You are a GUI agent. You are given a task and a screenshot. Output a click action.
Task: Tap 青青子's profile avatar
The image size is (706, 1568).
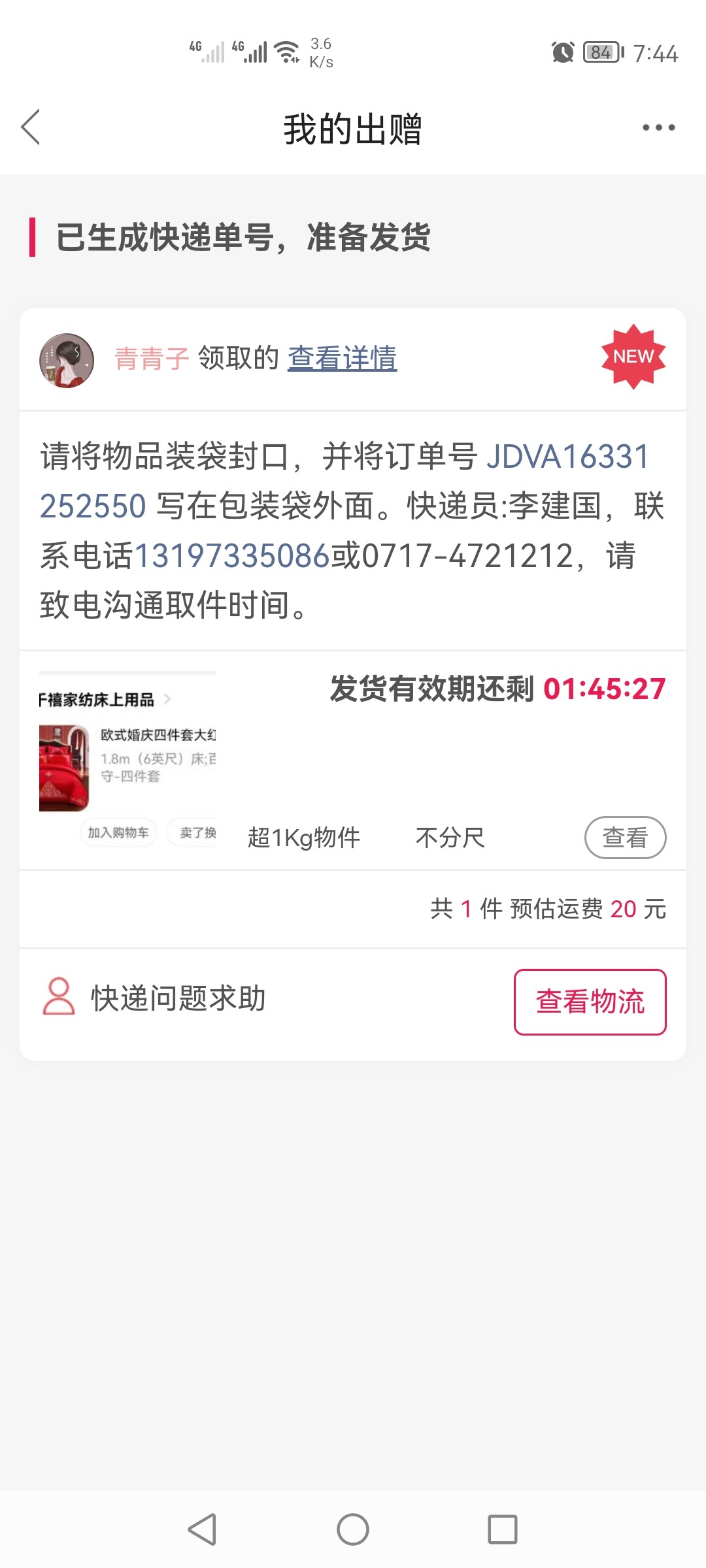click(x=67, y=360)
